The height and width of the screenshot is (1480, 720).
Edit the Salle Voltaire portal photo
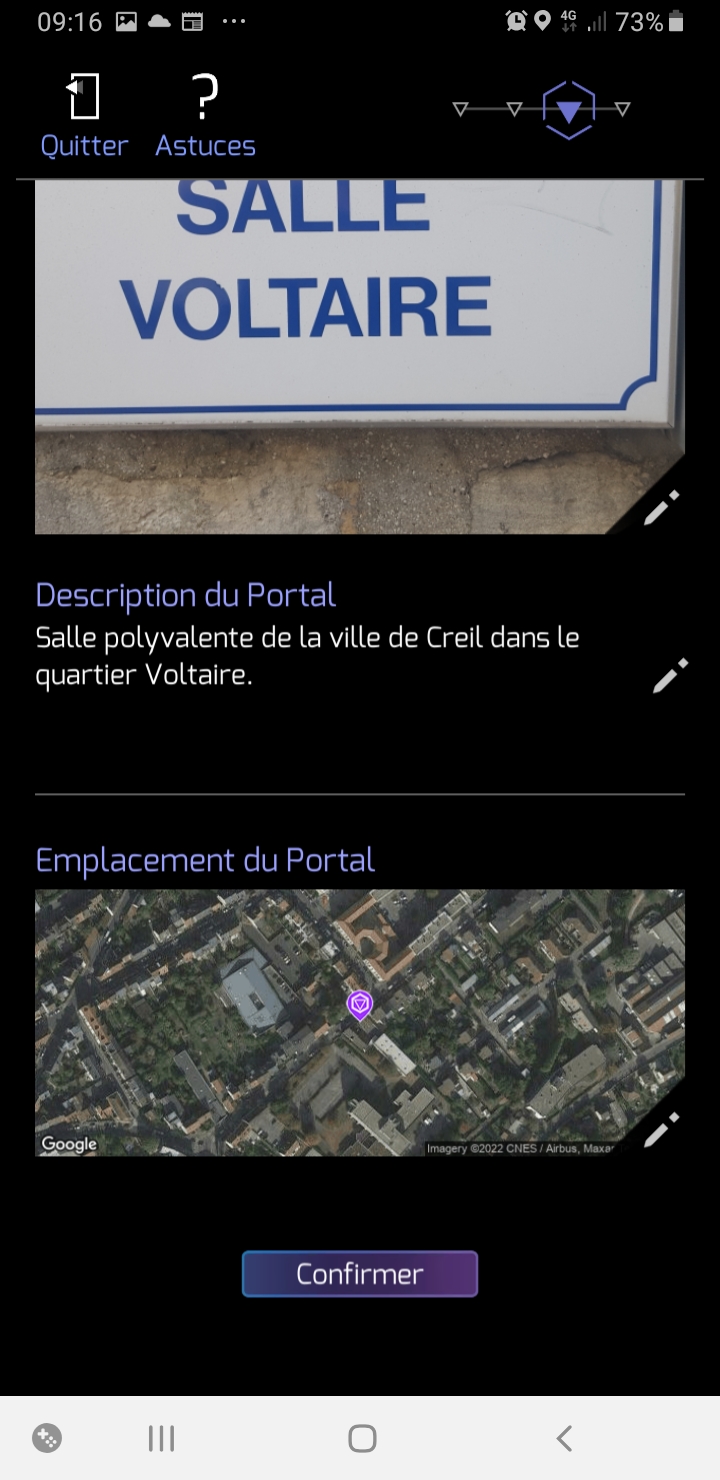661,508
